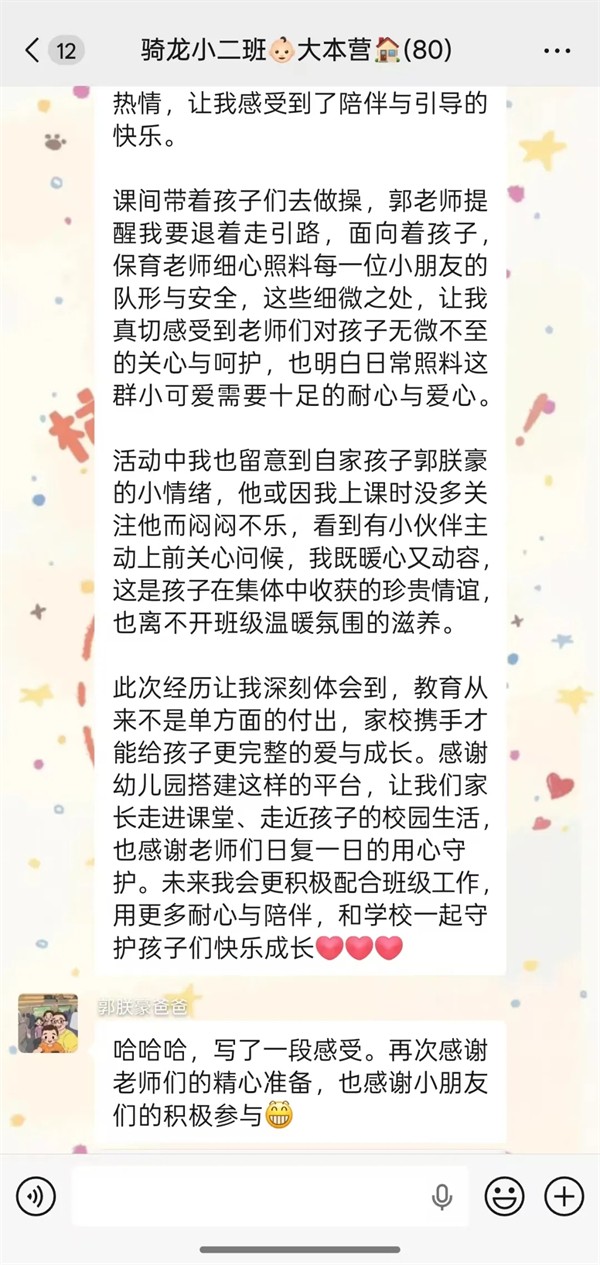Screen dimensions: 600x1265
Task: Open the plus attachments menu
Action: pyautogui.click(x=563, y=1196)
